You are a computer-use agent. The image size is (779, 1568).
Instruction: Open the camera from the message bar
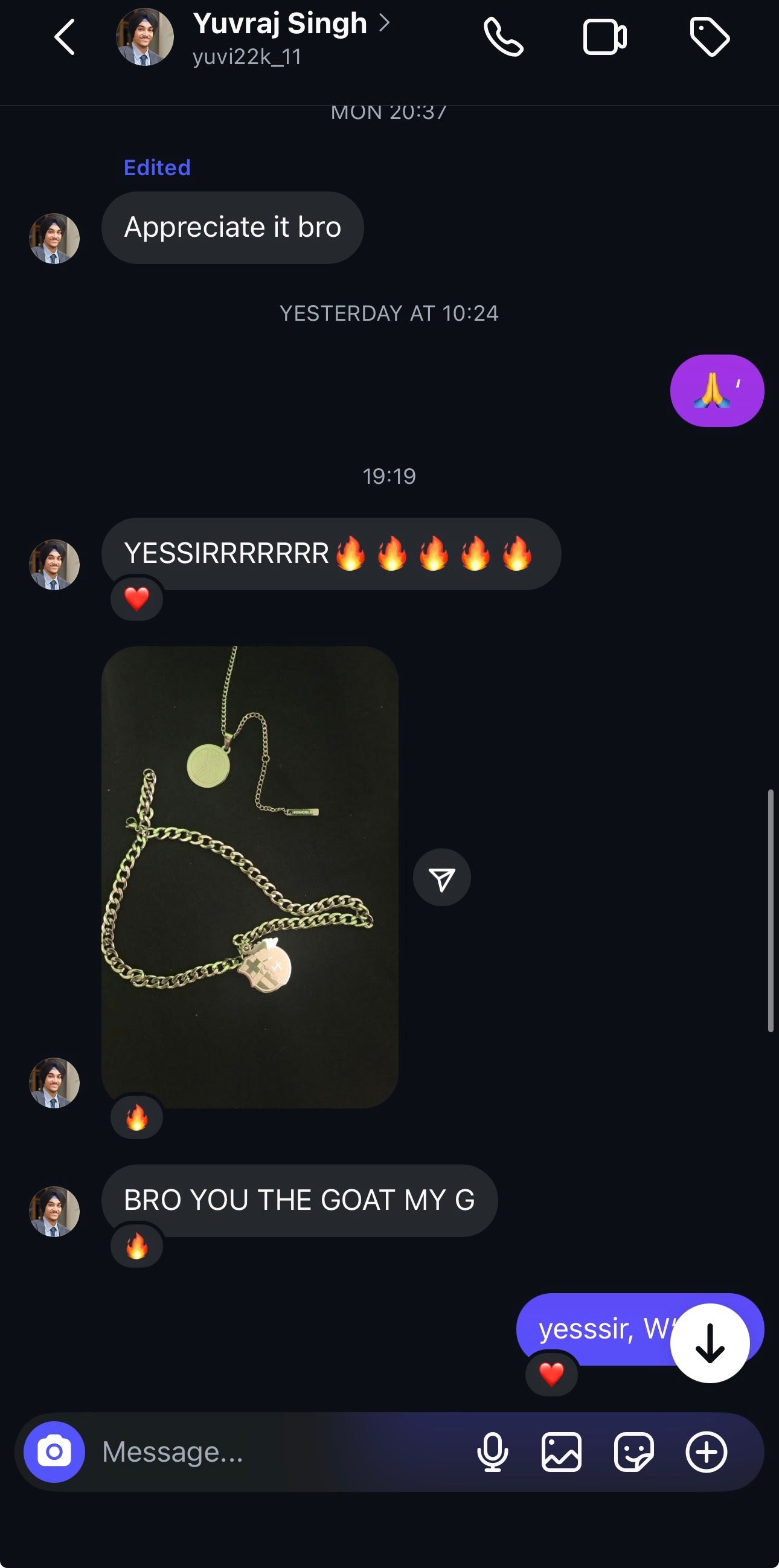(x=54, y=1452)
